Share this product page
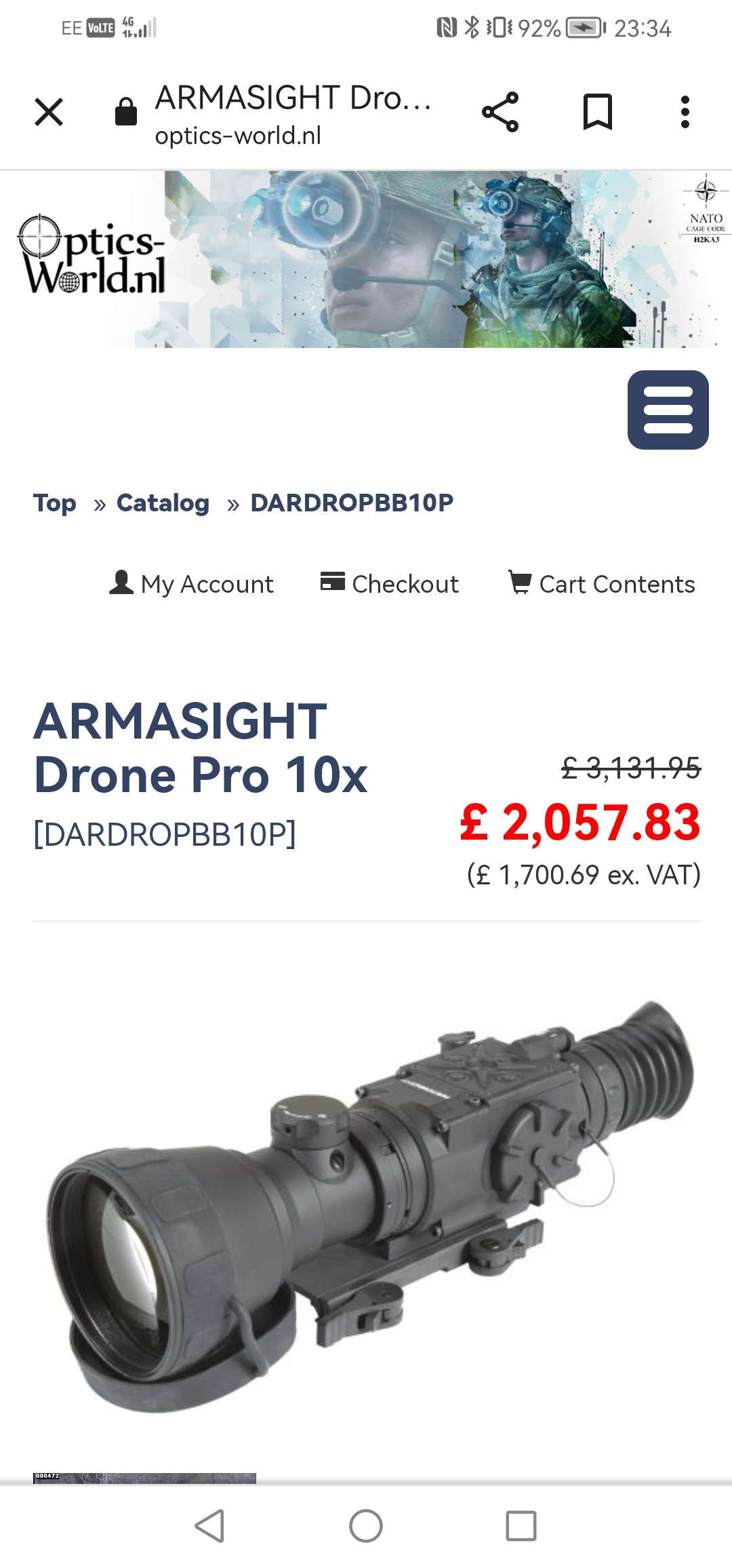732x1568 pixels. 500,112
